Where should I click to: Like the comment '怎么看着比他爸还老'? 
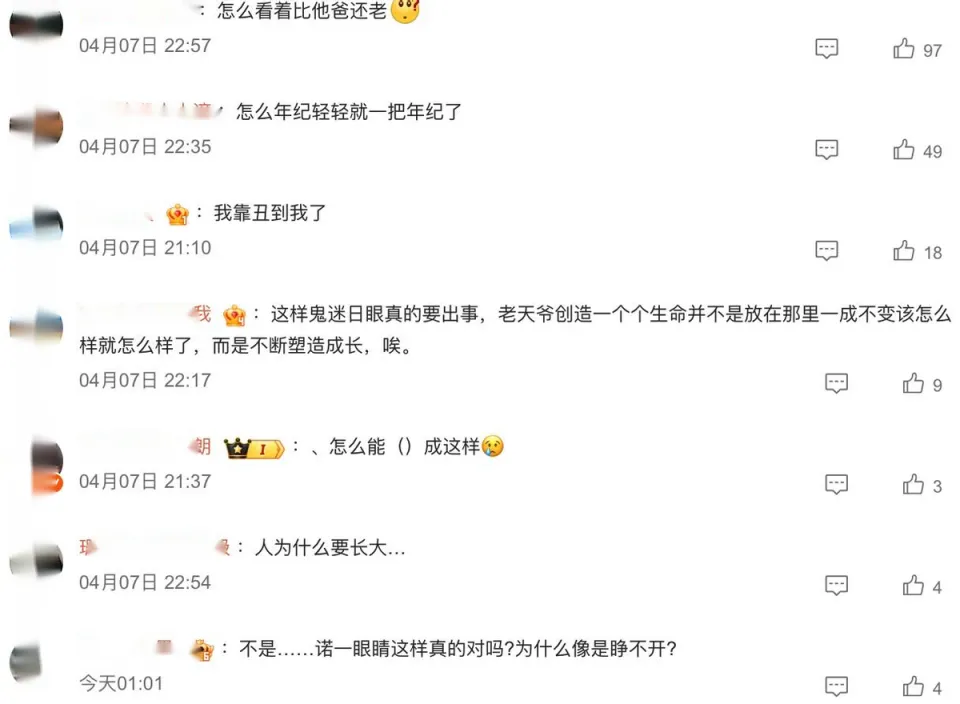point(904,49)
